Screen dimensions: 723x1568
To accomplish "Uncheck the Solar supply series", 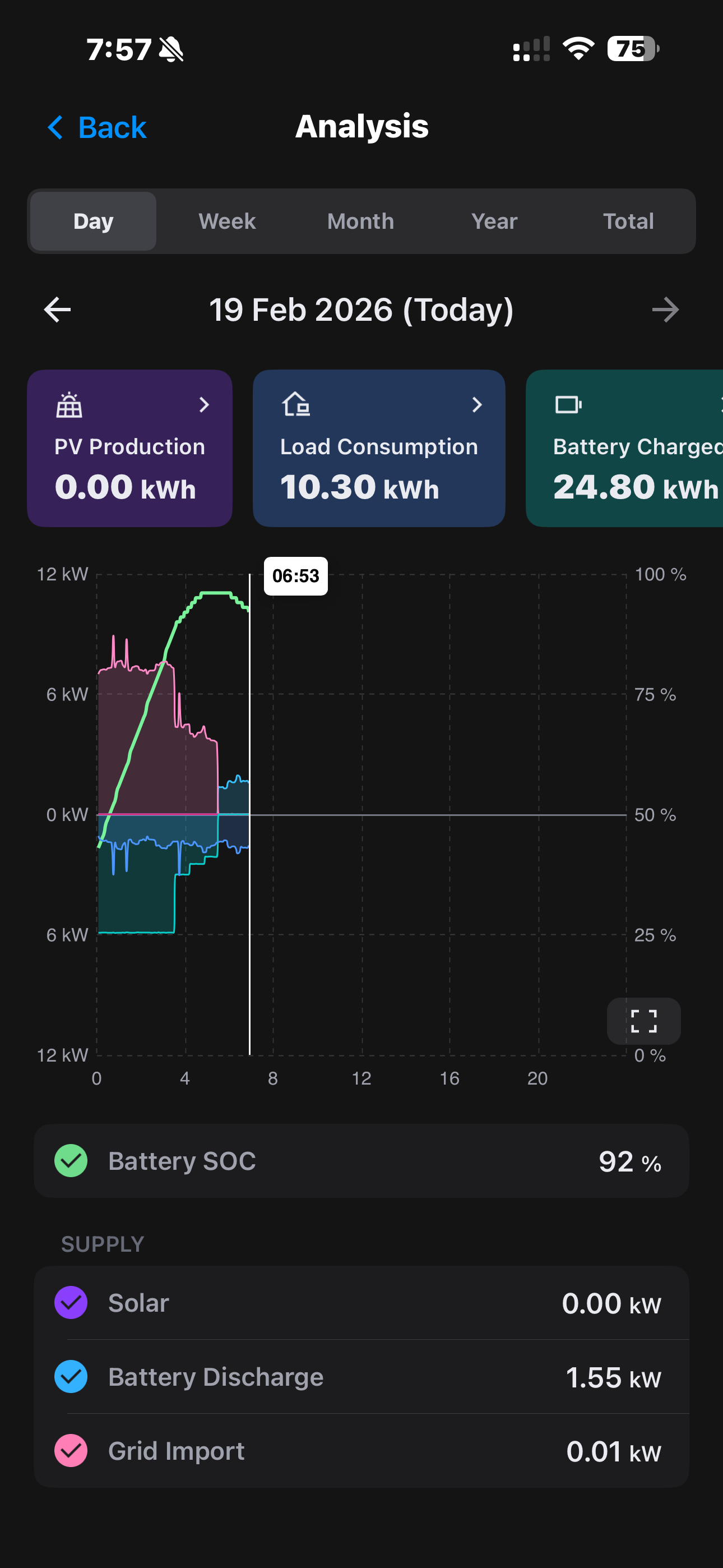I will tap(71, 1303).
